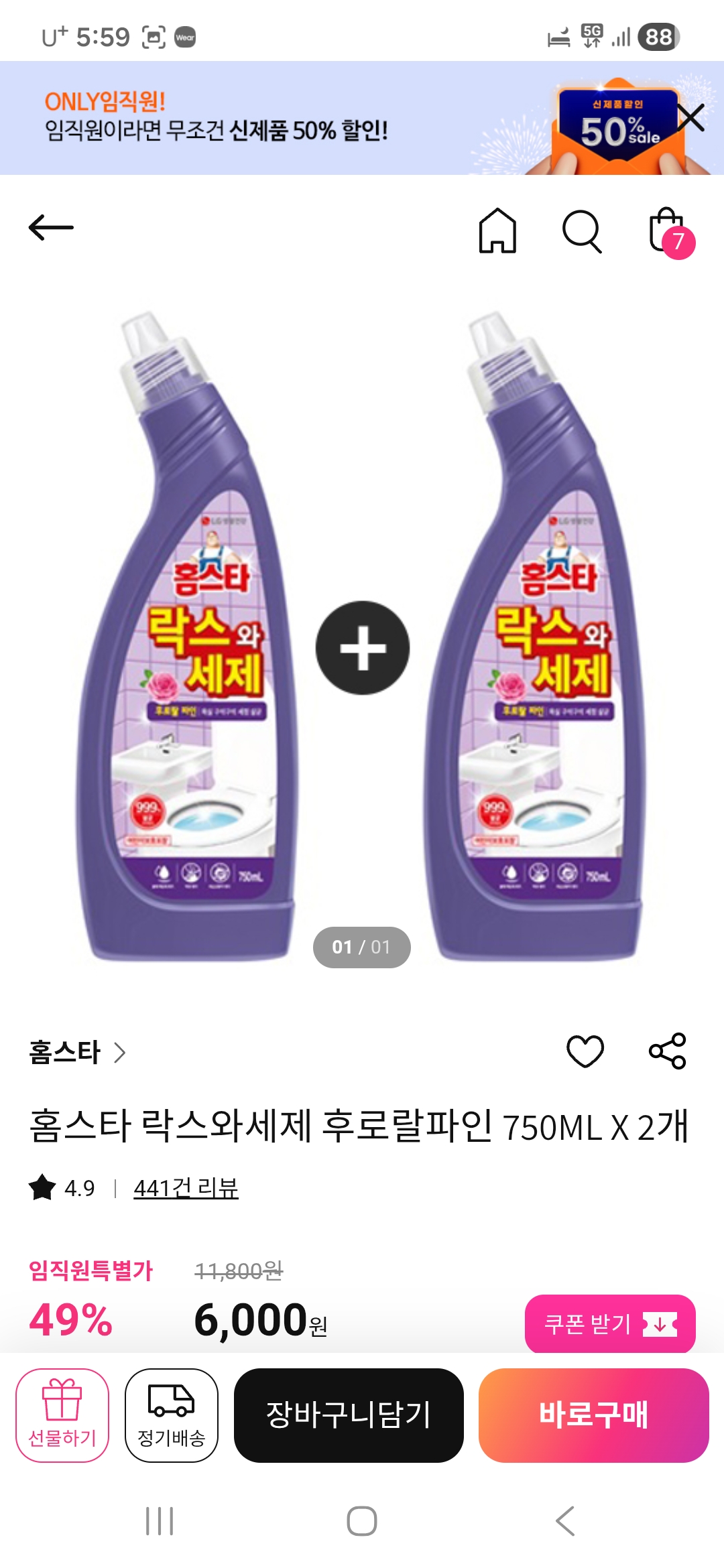The image size is (724, 1568).
Task: Add product to wishlist with heart icon
Action: pyautogui.click(x=585, y=1051)
